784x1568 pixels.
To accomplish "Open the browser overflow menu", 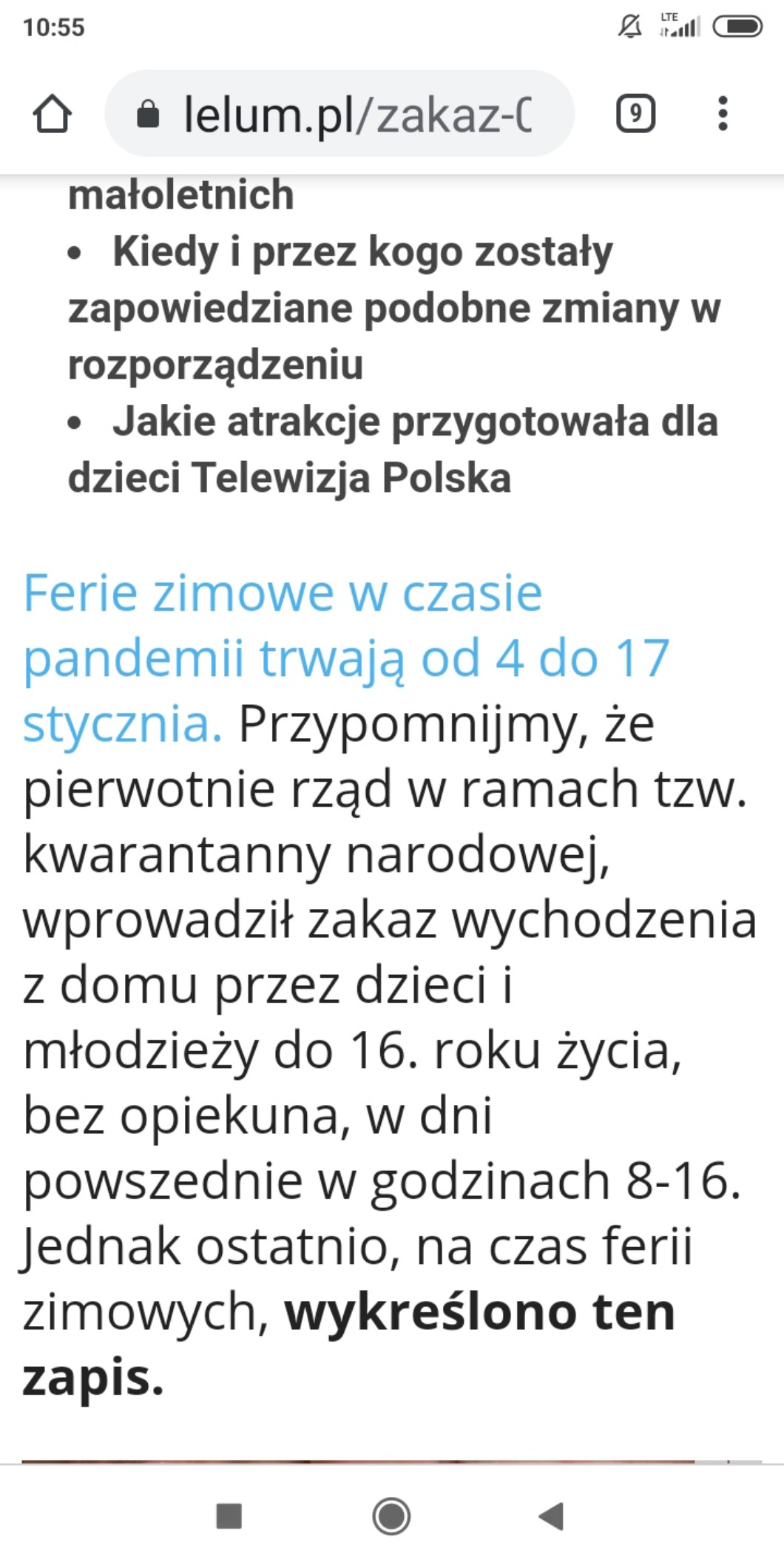I will pos(723,114).
